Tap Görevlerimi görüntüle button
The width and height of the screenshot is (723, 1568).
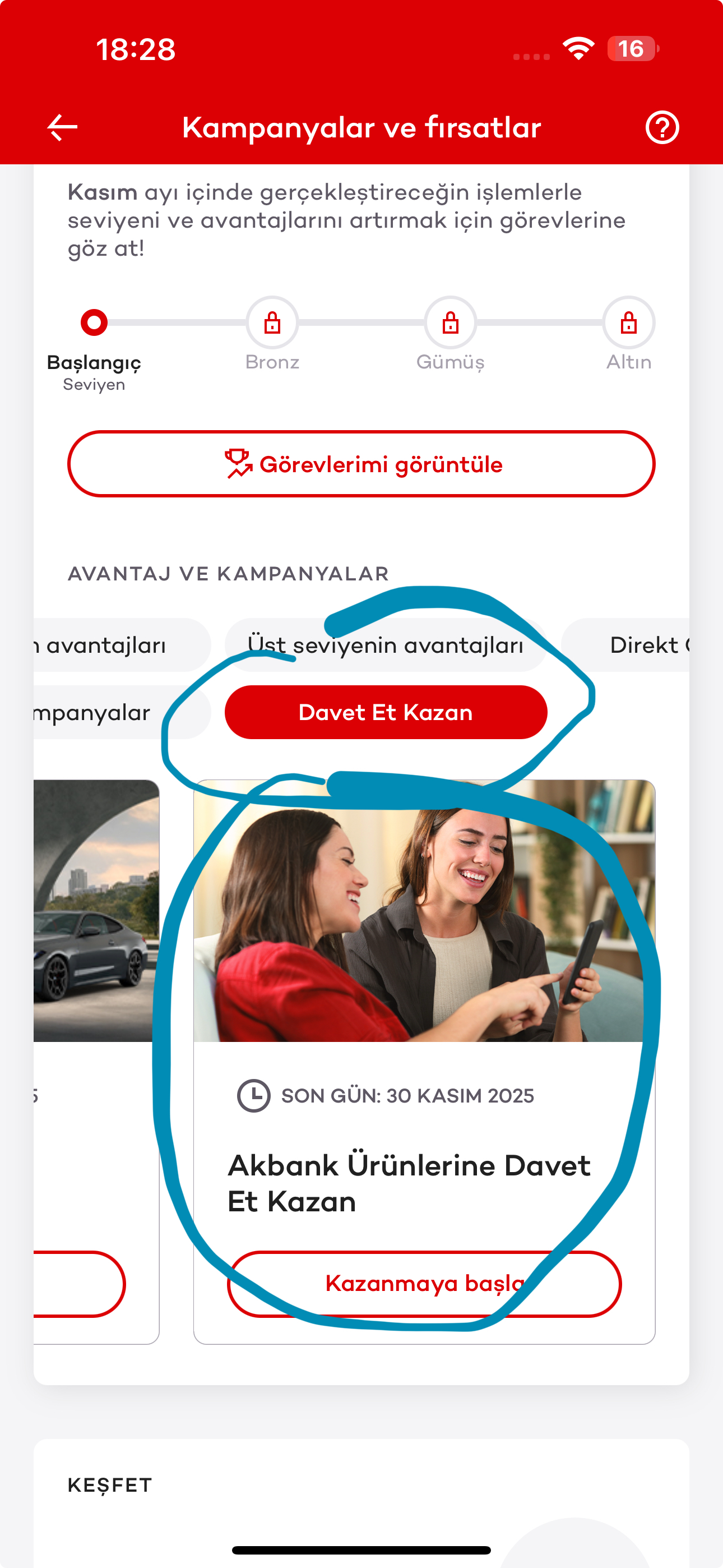click(361, 464)
